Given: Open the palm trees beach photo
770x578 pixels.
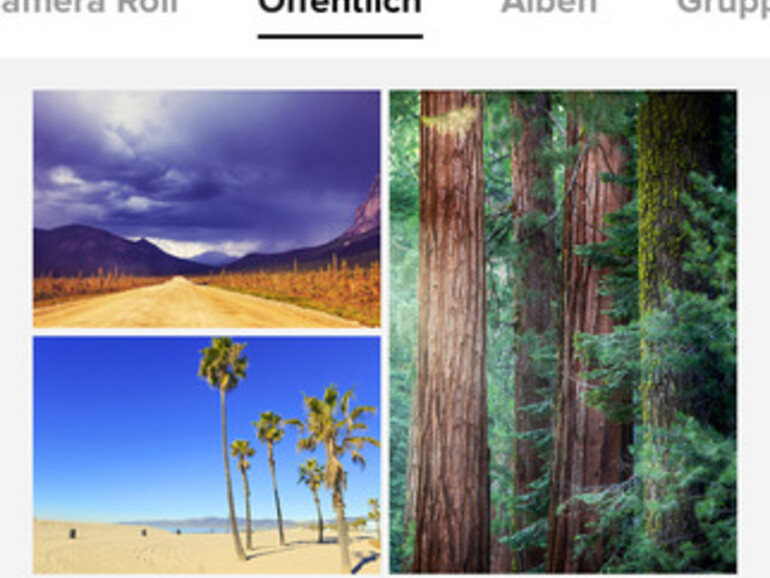Looking at the screenshot, I should coord(207,455).
